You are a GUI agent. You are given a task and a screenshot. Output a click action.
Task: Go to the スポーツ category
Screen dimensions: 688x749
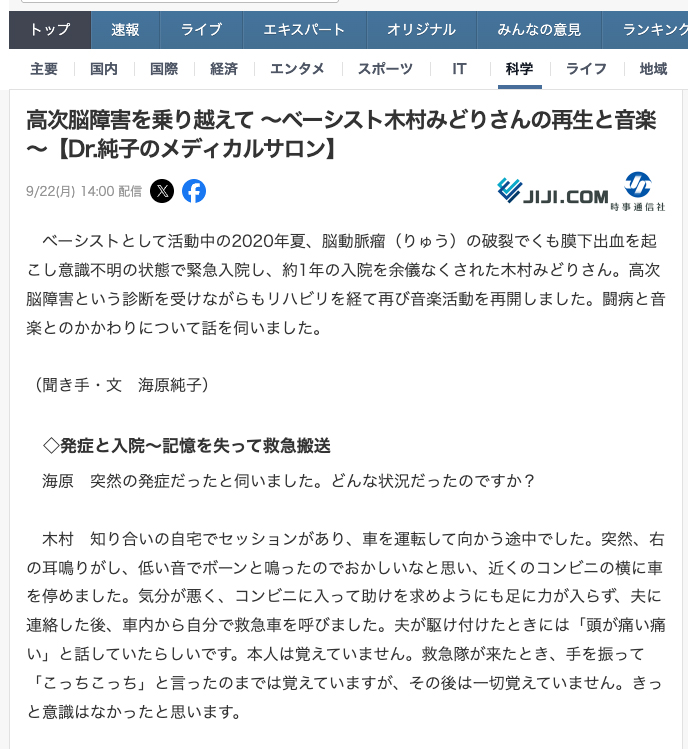[x=385, y=69]
